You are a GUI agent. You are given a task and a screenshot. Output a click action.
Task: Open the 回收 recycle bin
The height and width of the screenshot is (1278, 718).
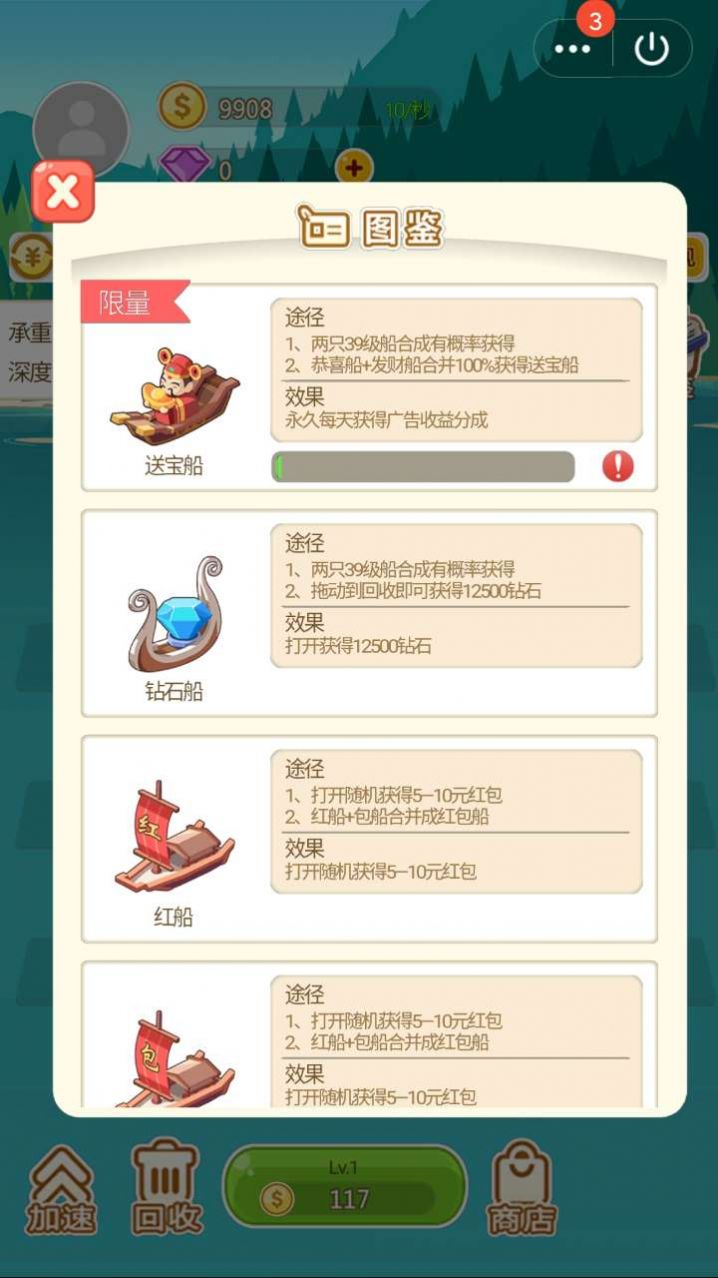click(167, 1190)
